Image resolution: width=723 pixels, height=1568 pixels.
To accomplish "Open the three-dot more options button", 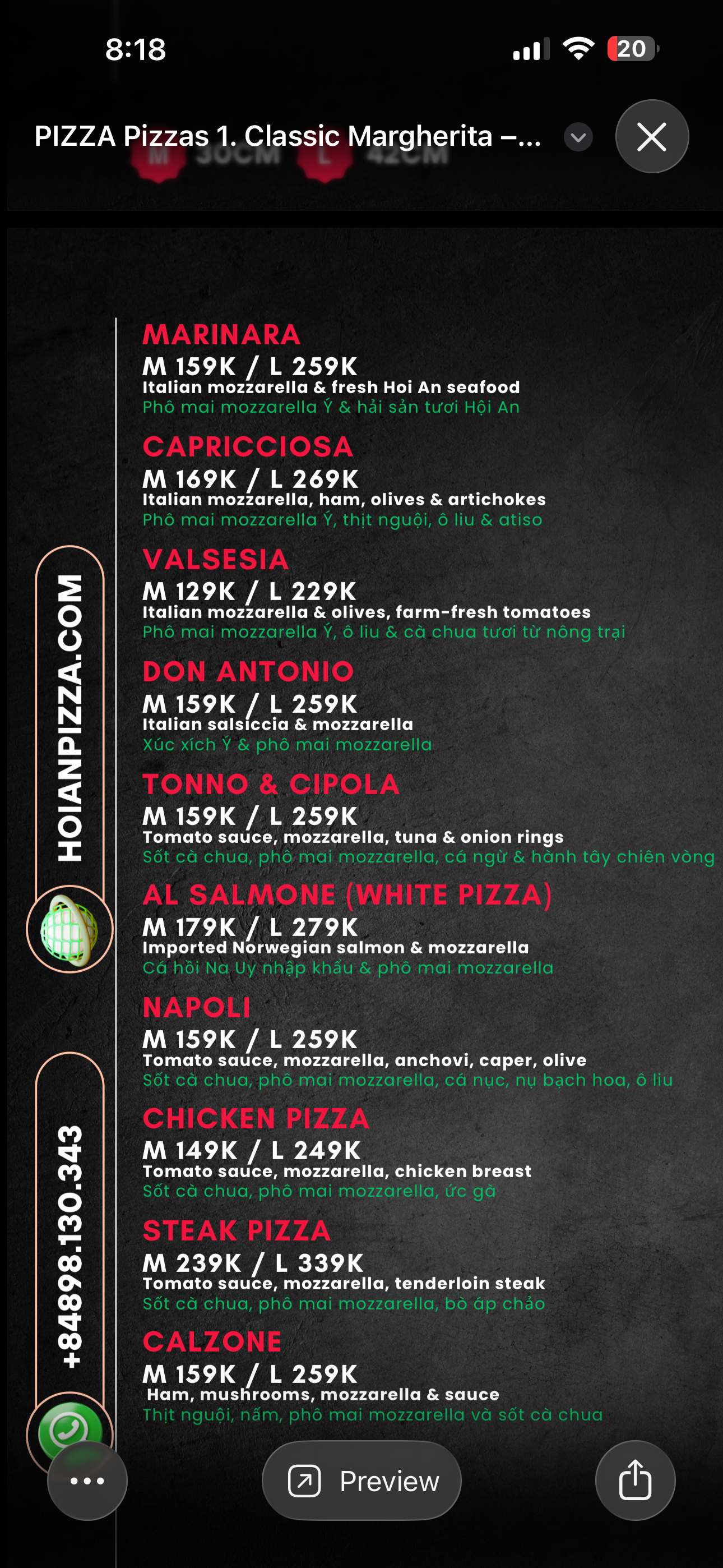I will pos(87,1481).
